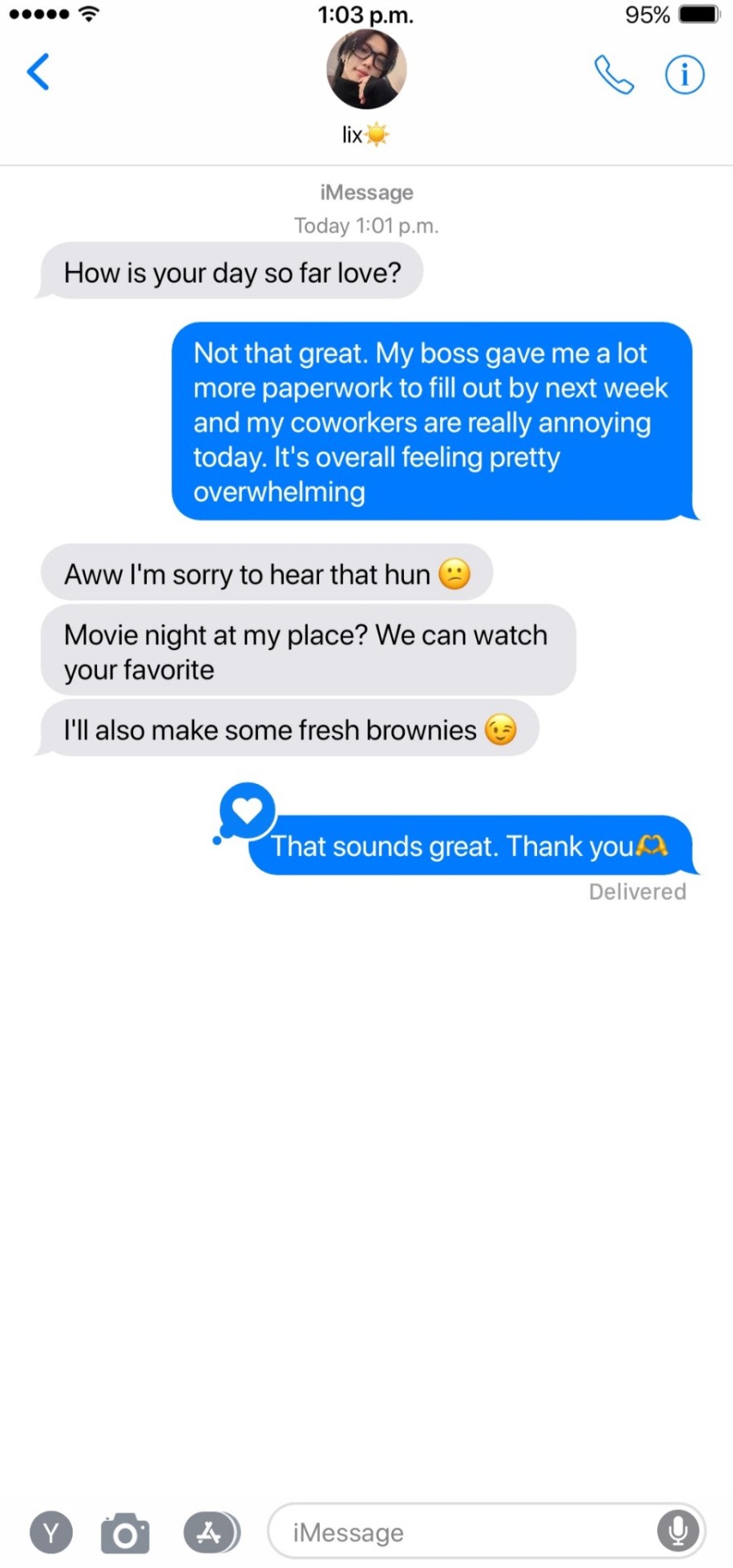Open conversation details info icon

684,75
